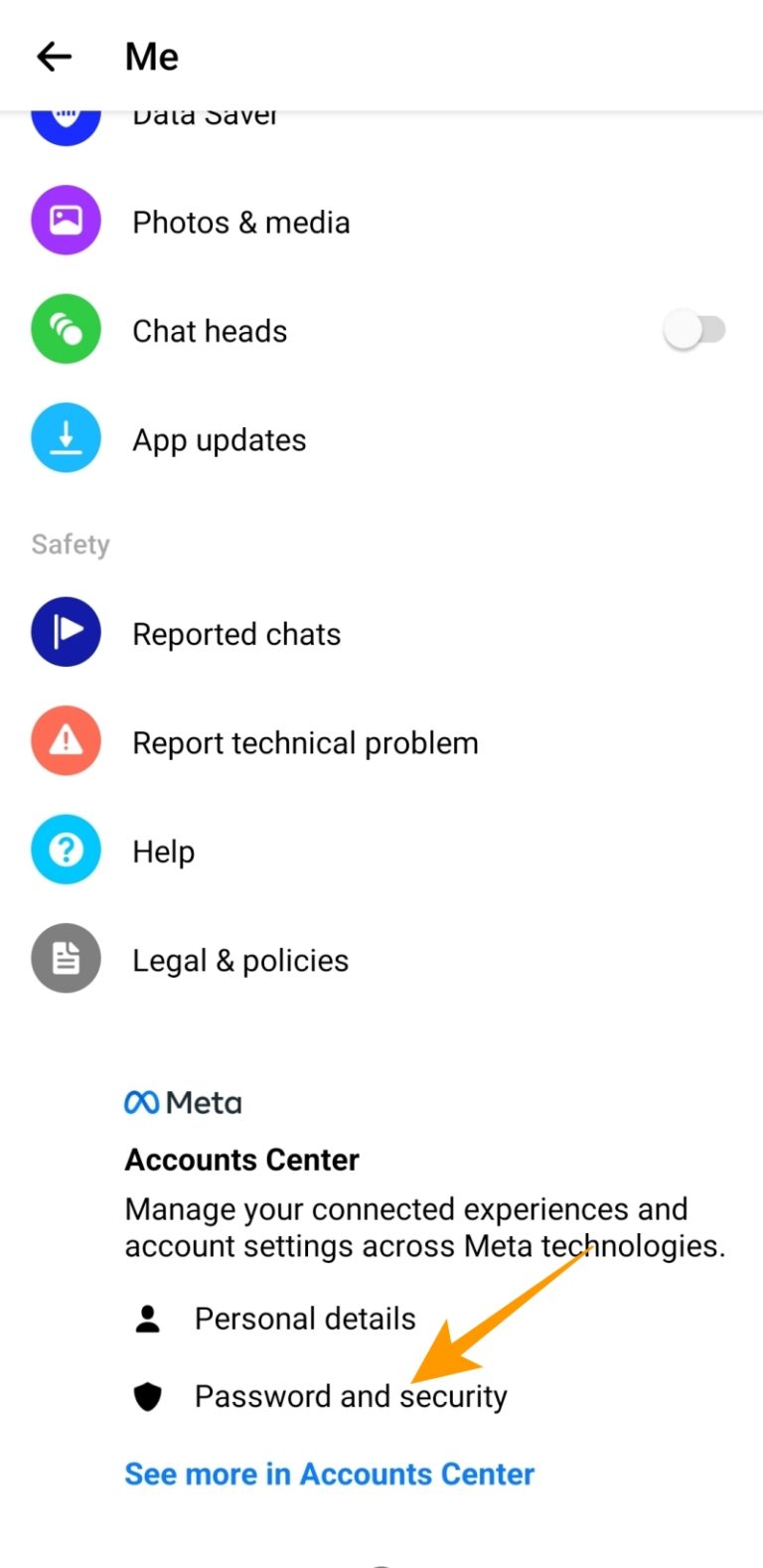Open the Legal & policies document icon
Image resolution: width=763 pixels, height=1568 pixels.
66,958
